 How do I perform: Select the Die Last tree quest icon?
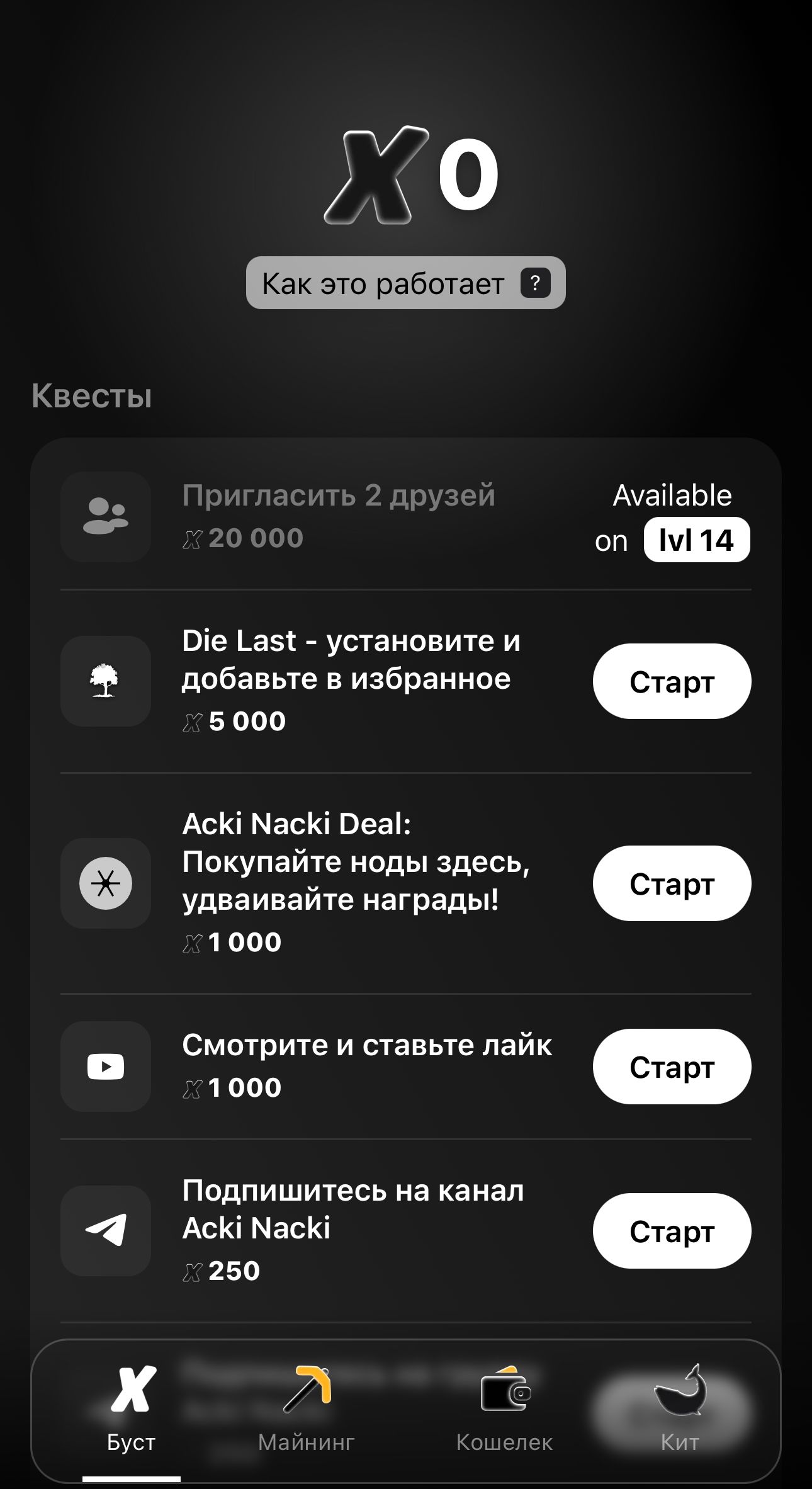tap(105, 681)
